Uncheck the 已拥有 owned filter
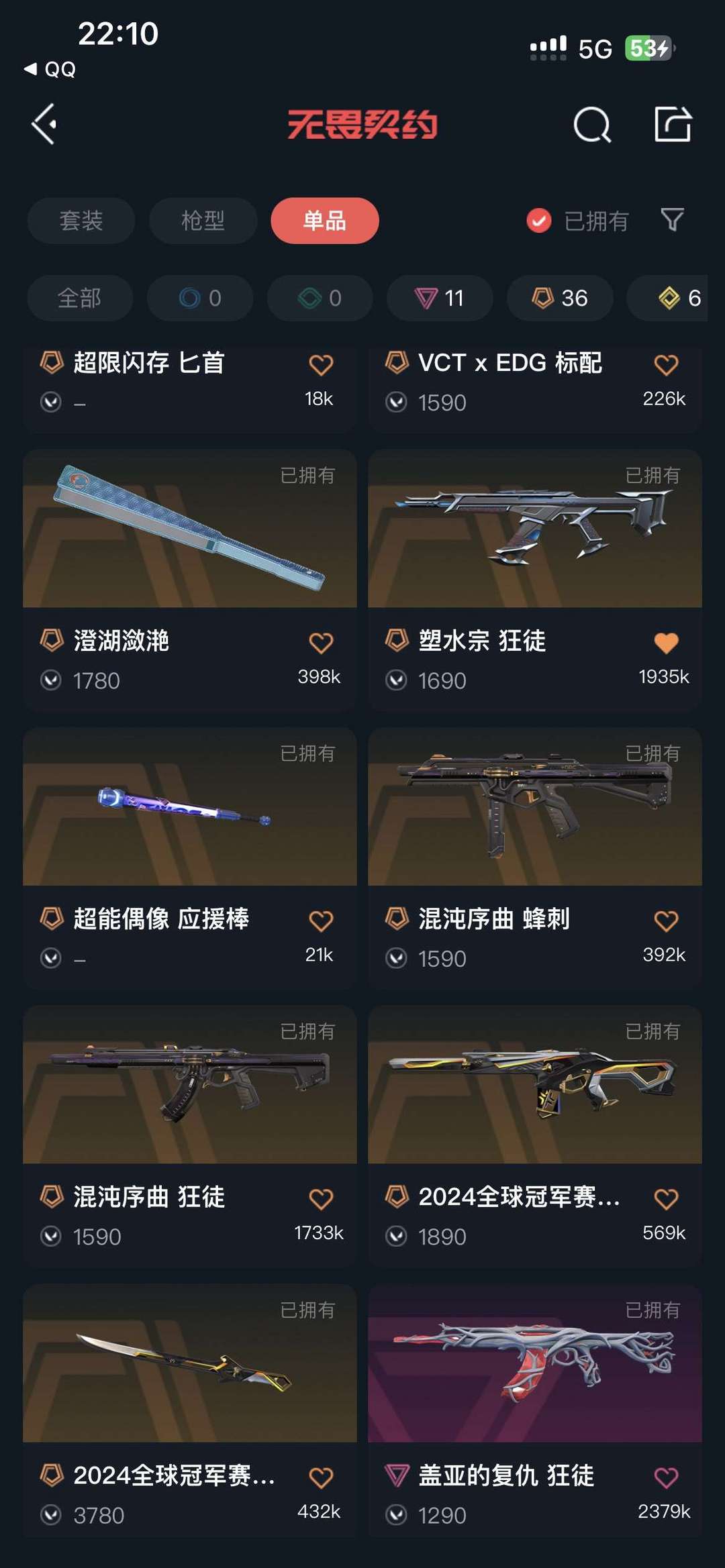The image size is (725, 1568). [577, 221]
